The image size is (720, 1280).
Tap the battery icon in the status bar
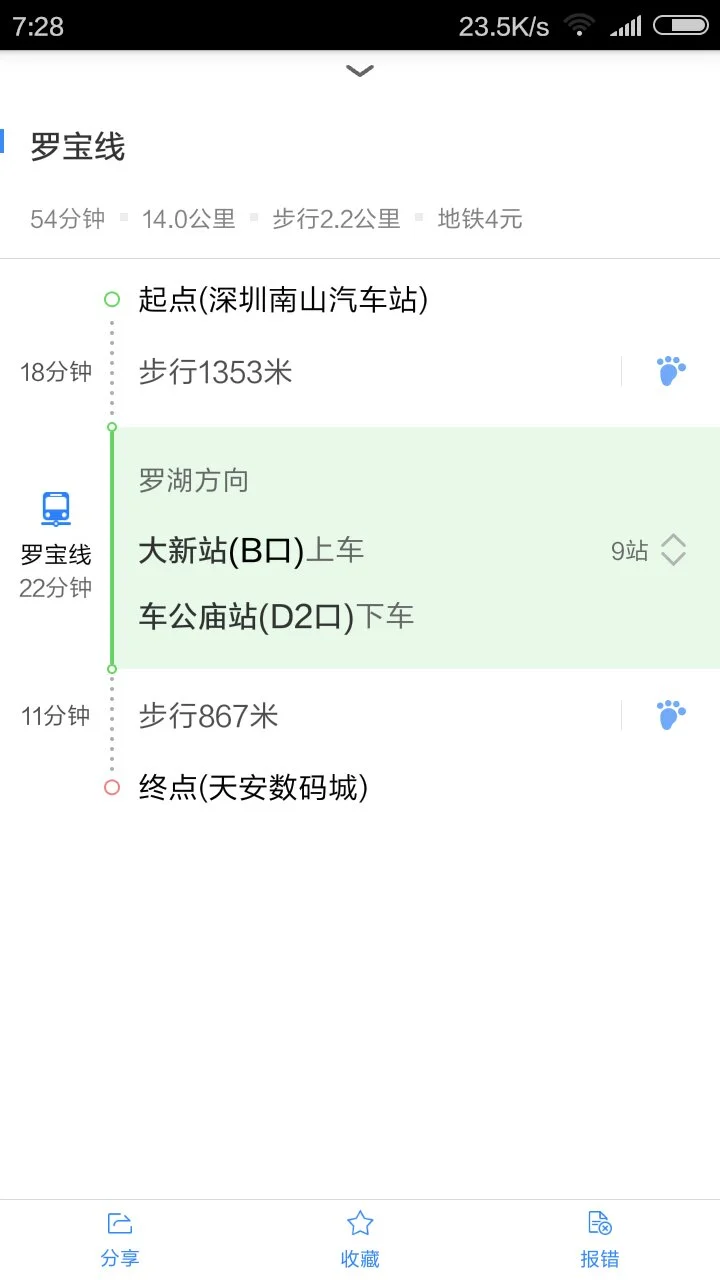[x=681, y=25]
